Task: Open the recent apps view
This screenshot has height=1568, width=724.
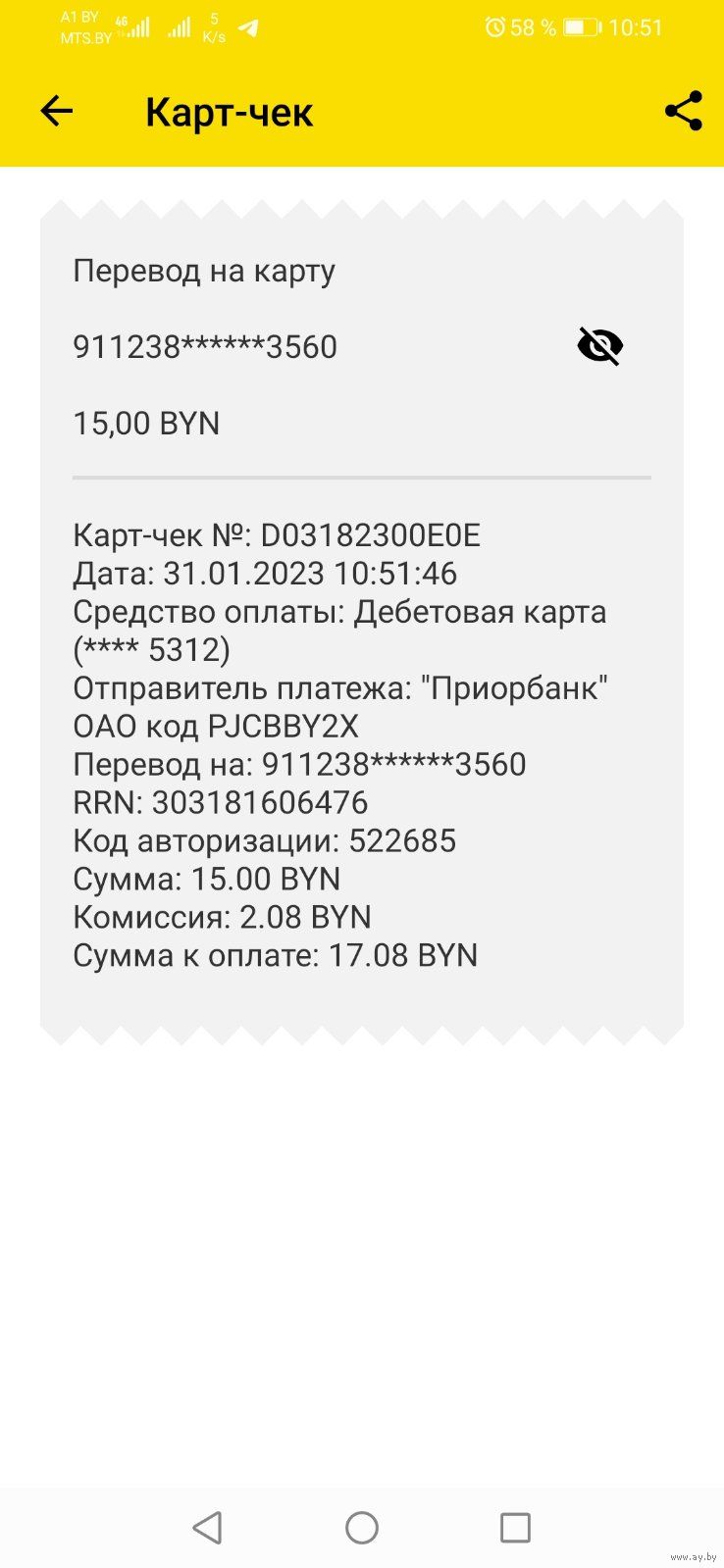Action: (x=515, y=1527)
